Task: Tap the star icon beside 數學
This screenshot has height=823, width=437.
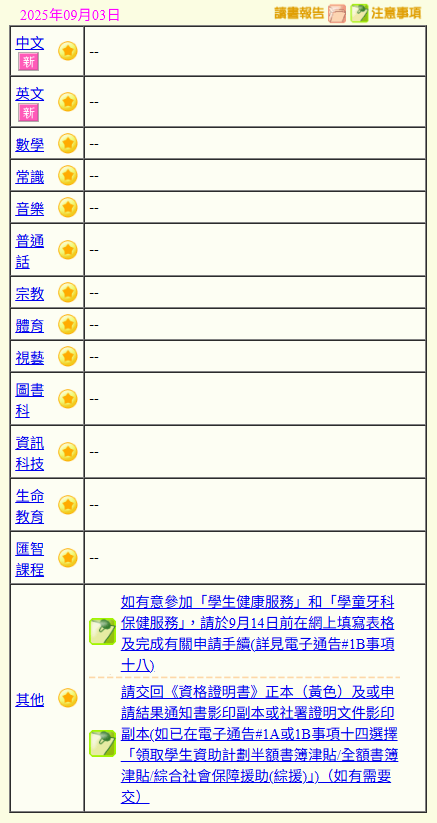Action: [68, 143]
